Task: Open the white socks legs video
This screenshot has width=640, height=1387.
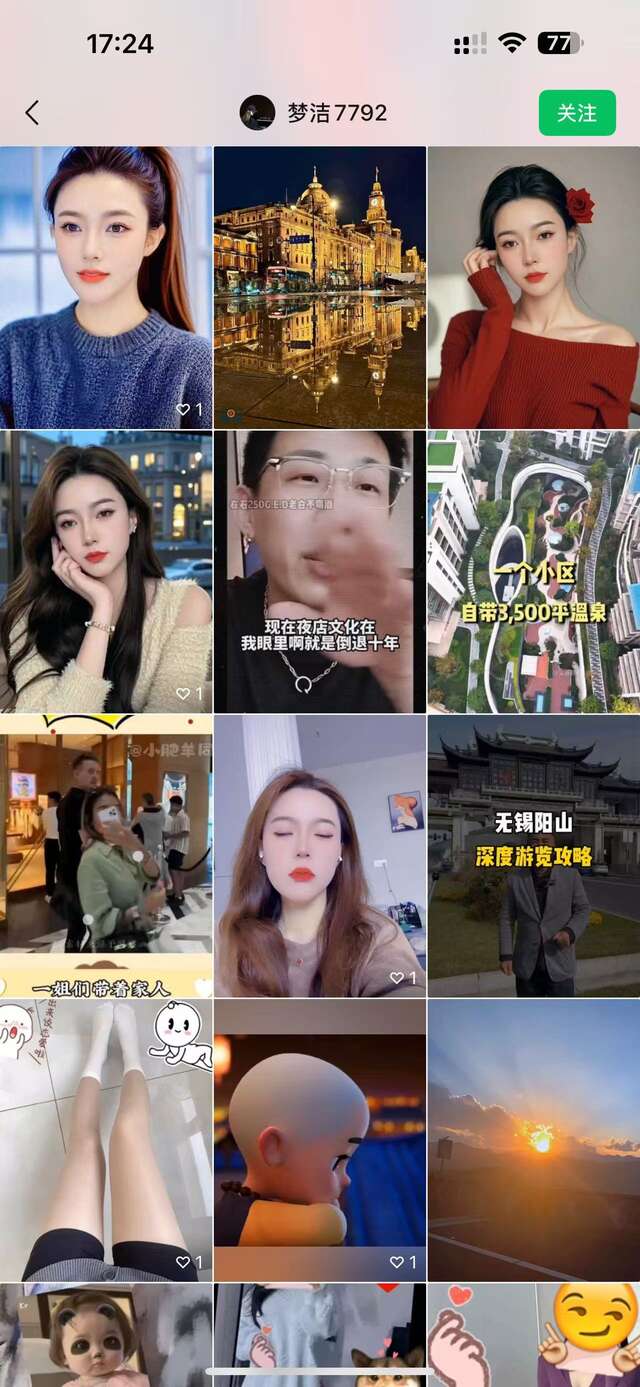Action: (106, 1139)
